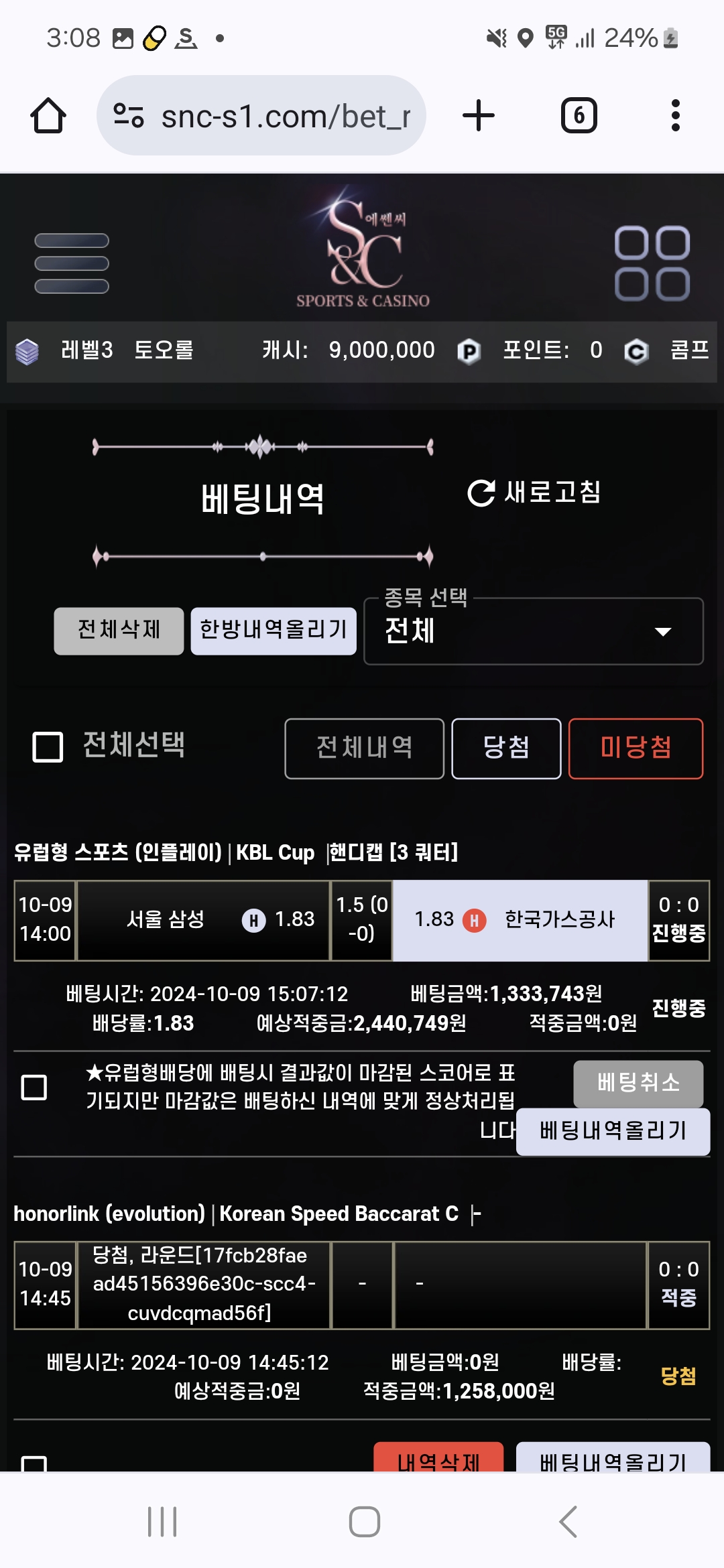Screen dimensions: 724x1568
Task: Tap 베팅내역올리기 for the KBL Cup bet
Action: point(613,1131)
